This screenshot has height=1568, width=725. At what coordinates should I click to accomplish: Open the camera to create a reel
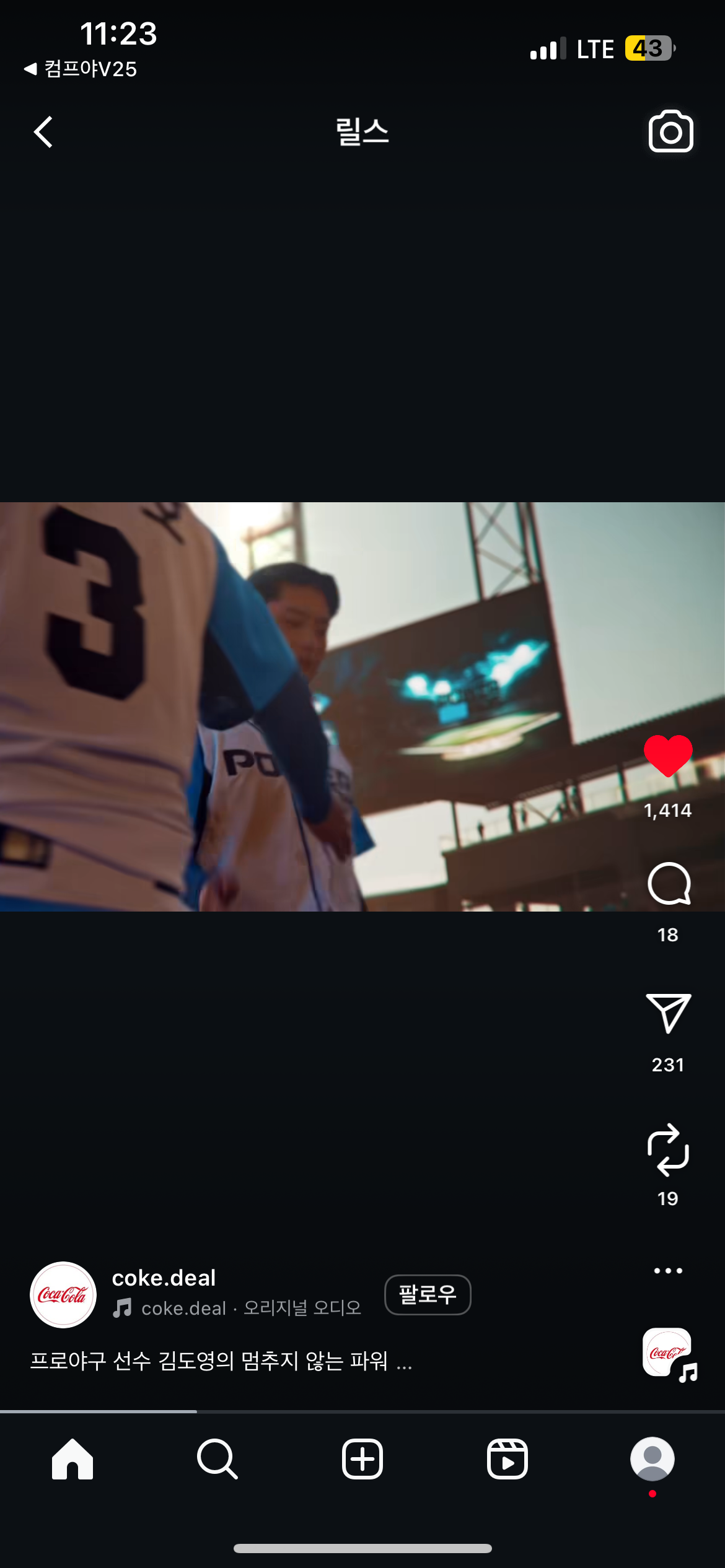pos(670,131)
